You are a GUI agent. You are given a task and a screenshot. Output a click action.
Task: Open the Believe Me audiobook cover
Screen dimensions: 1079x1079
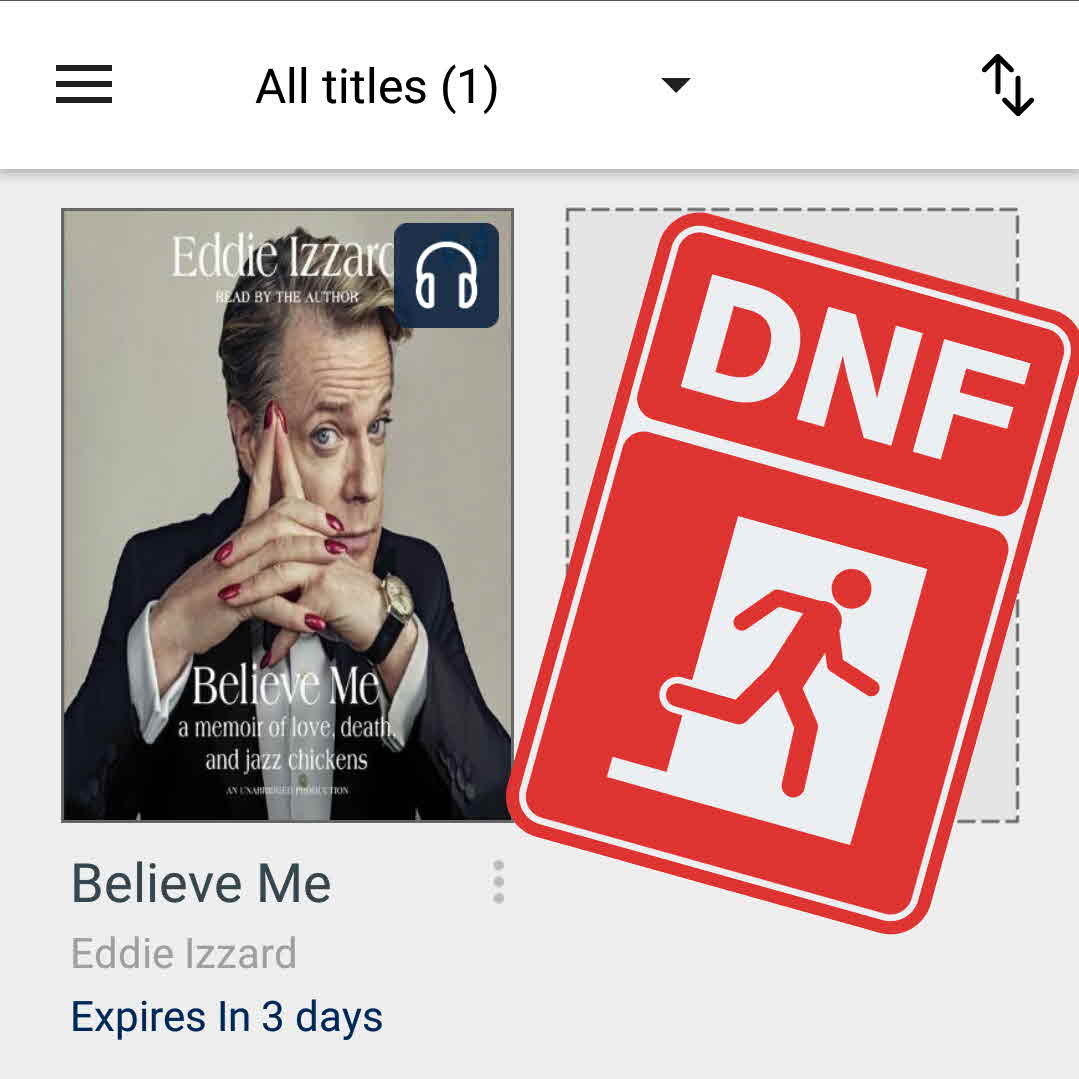287,515
